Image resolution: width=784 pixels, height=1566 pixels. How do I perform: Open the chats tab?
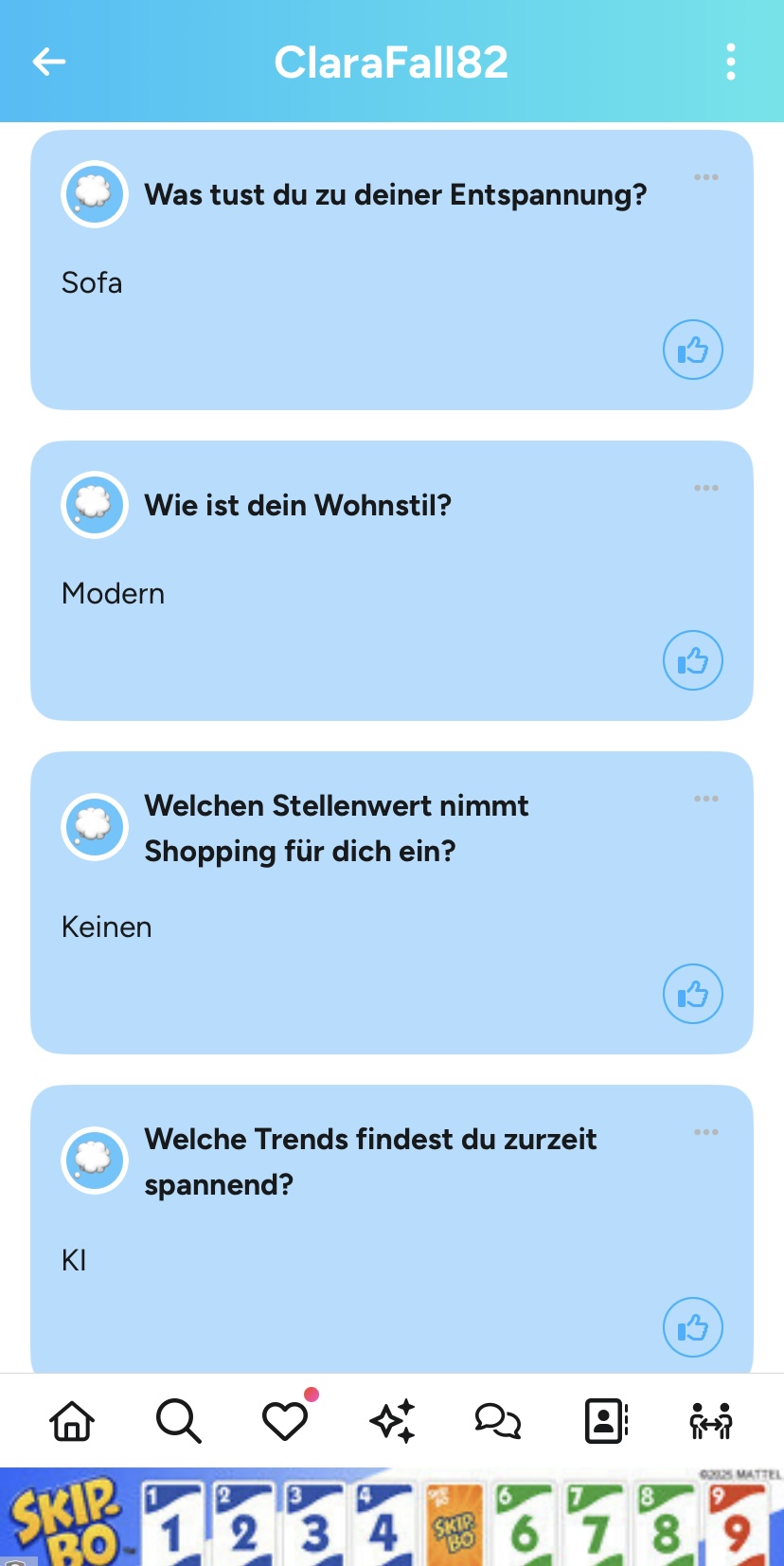498,1420
